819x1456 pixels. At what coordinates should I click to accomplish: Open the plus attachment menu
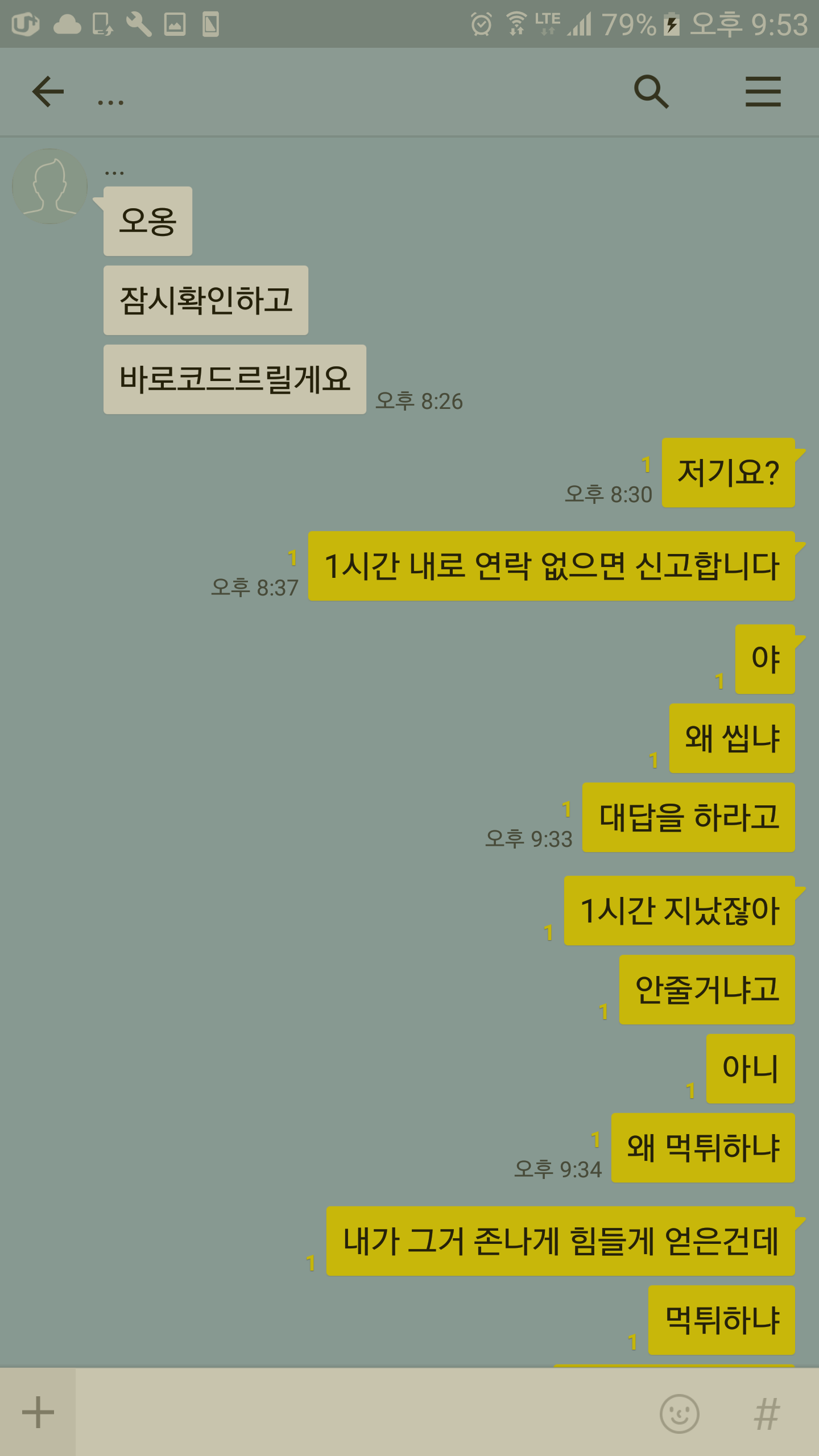pyautogui.click(x=38, y=1412)
